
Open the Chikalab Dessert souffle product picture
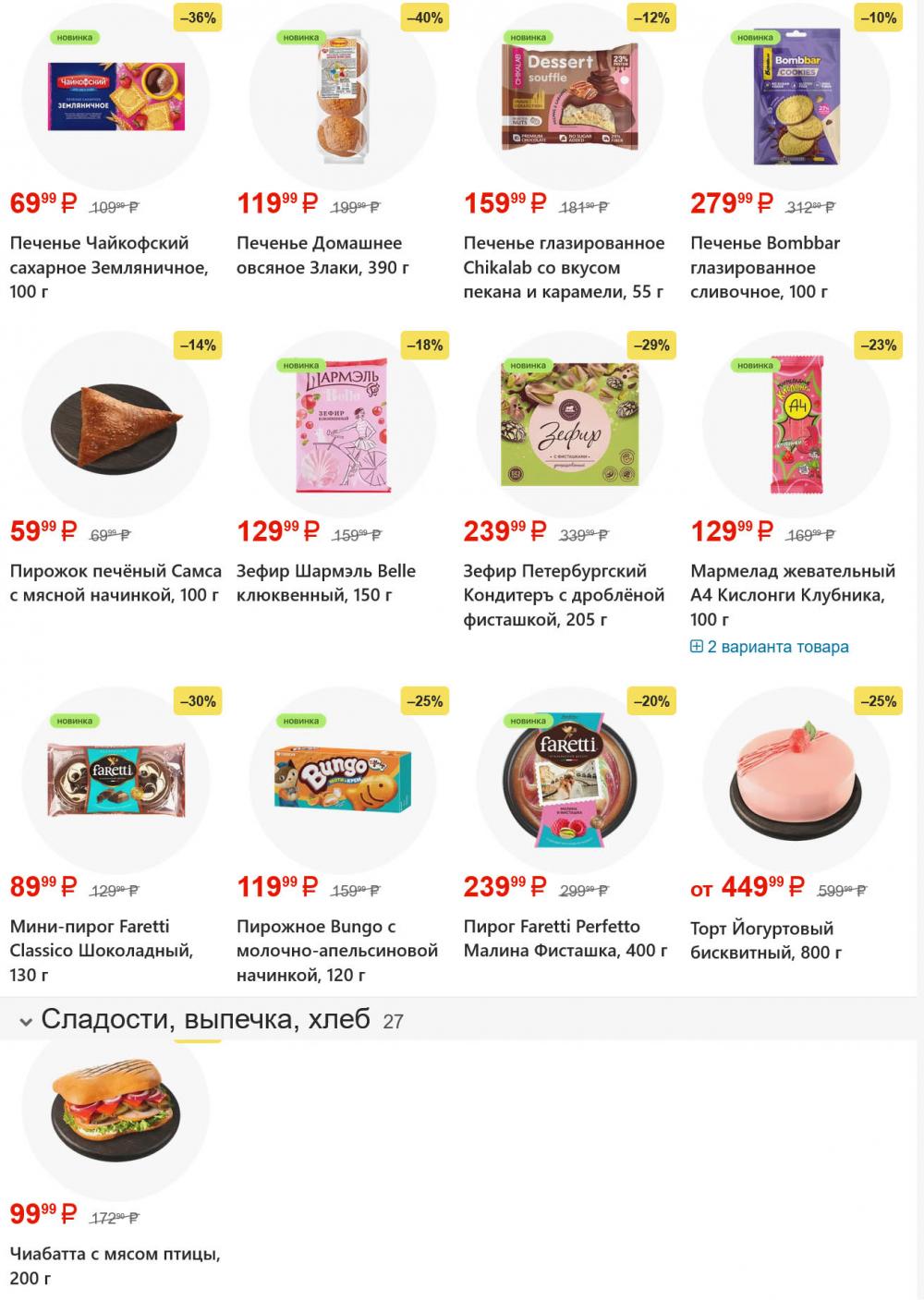569,102
